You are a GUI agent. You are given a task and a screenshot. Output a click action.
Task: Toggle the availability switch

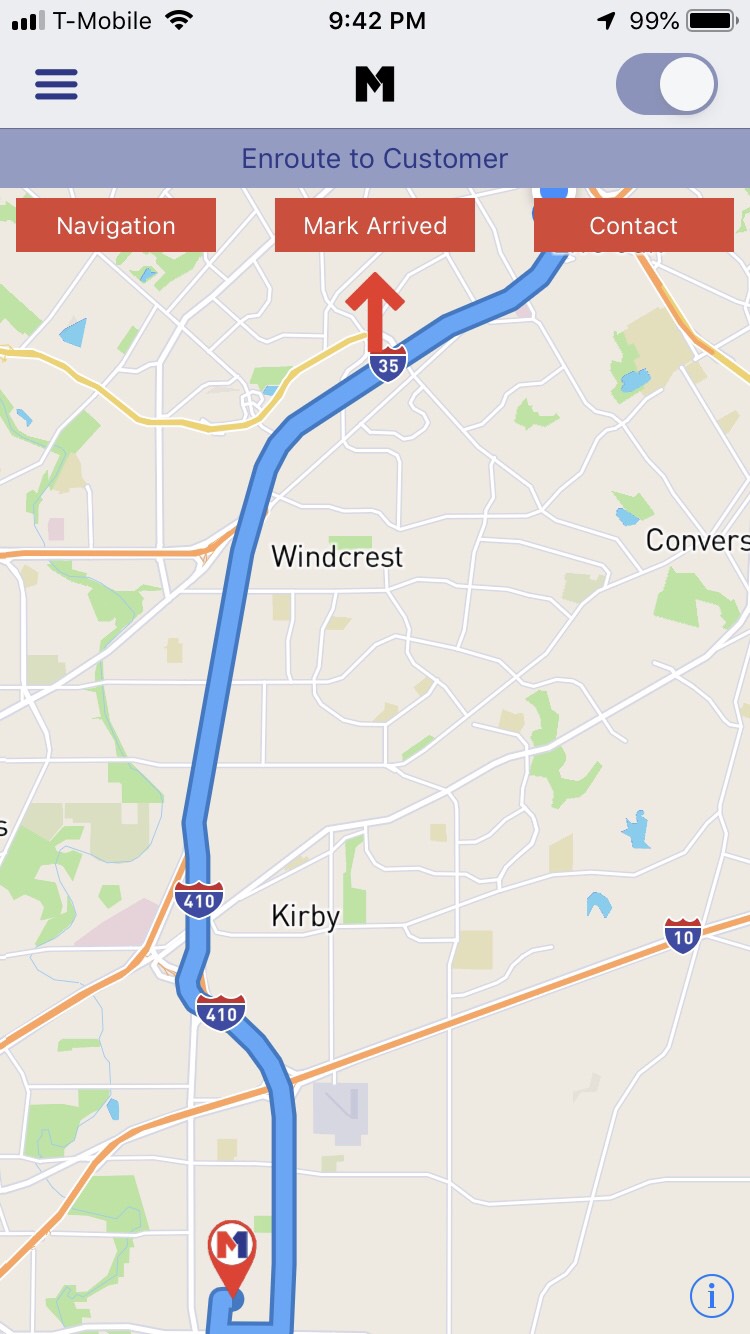pyautogui.click(x=667, y=84)
